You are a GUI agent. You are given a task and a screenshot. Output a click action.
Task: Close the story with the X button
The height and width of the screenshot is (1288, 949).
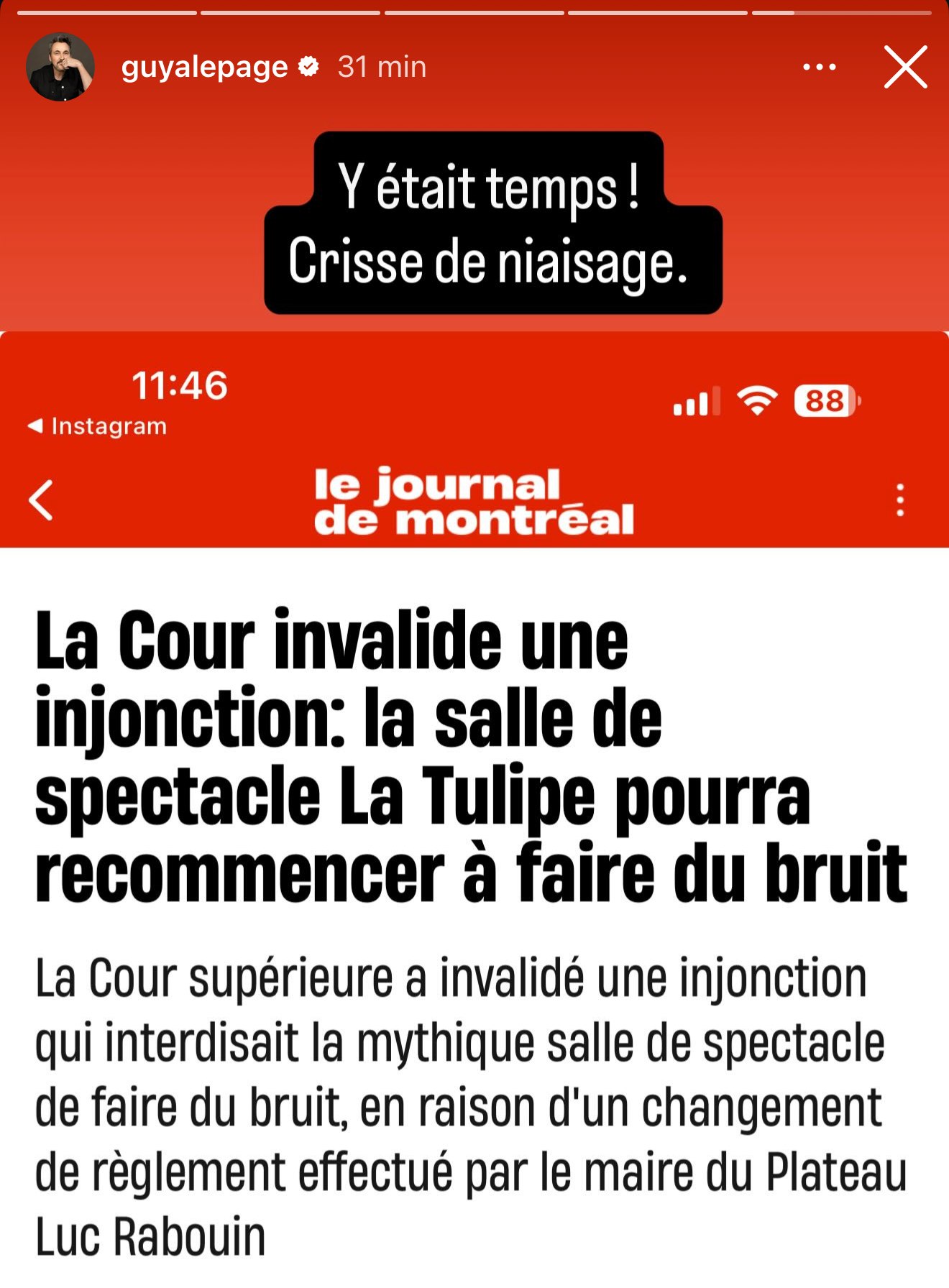pyautogui.click(x=906, y=67)
